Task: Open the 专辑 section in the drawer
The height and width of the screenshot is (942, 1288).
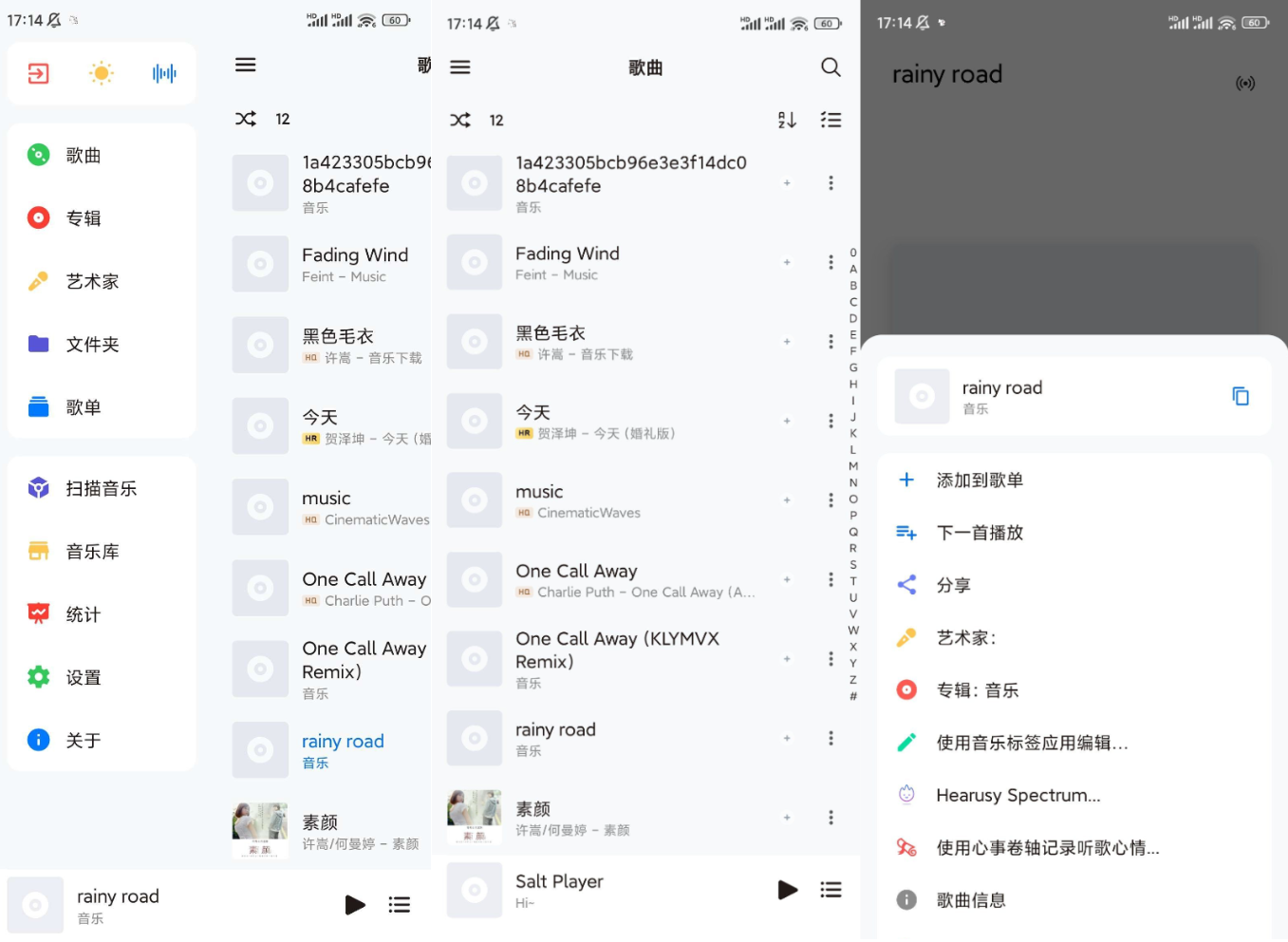Action: click(x=84, y=218)
